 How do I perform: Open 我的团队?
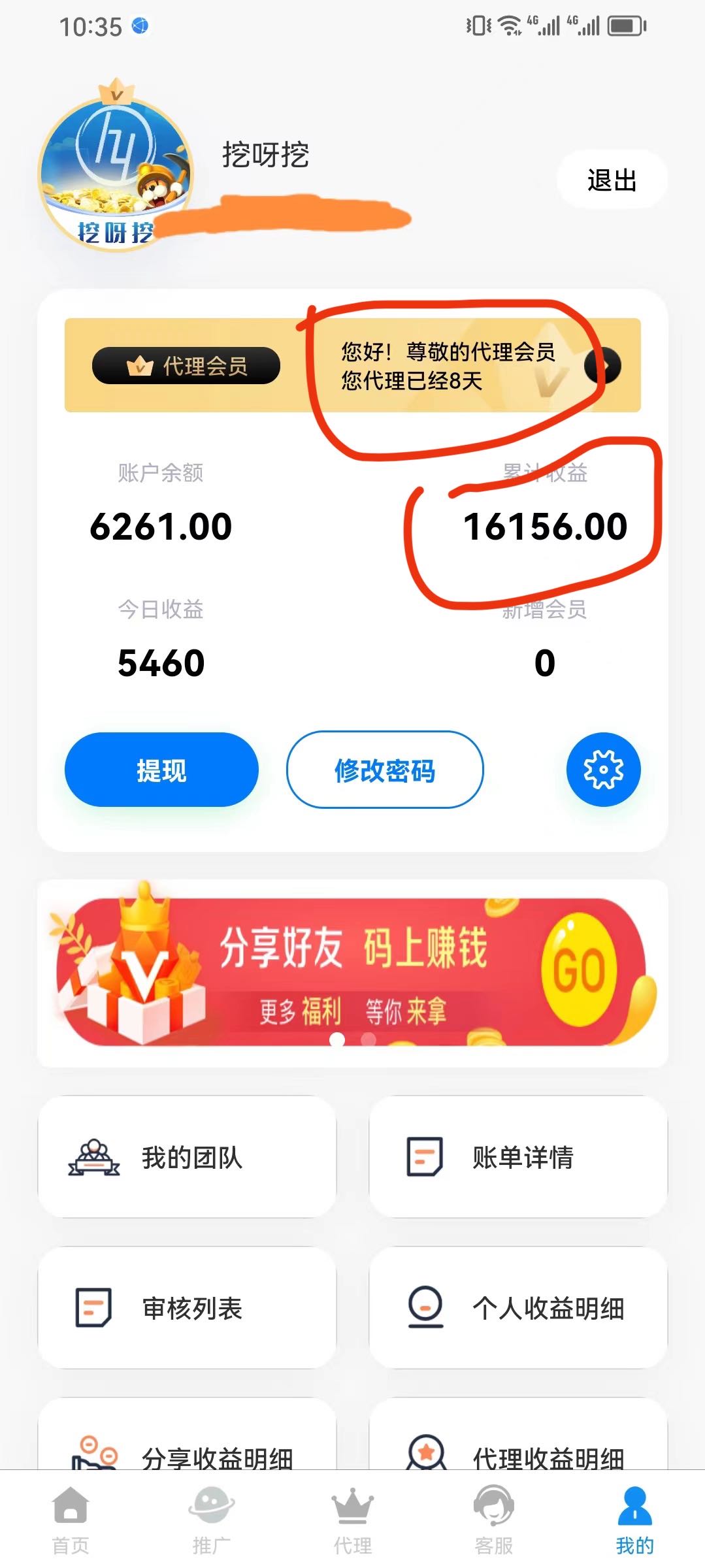point(187,1157)
